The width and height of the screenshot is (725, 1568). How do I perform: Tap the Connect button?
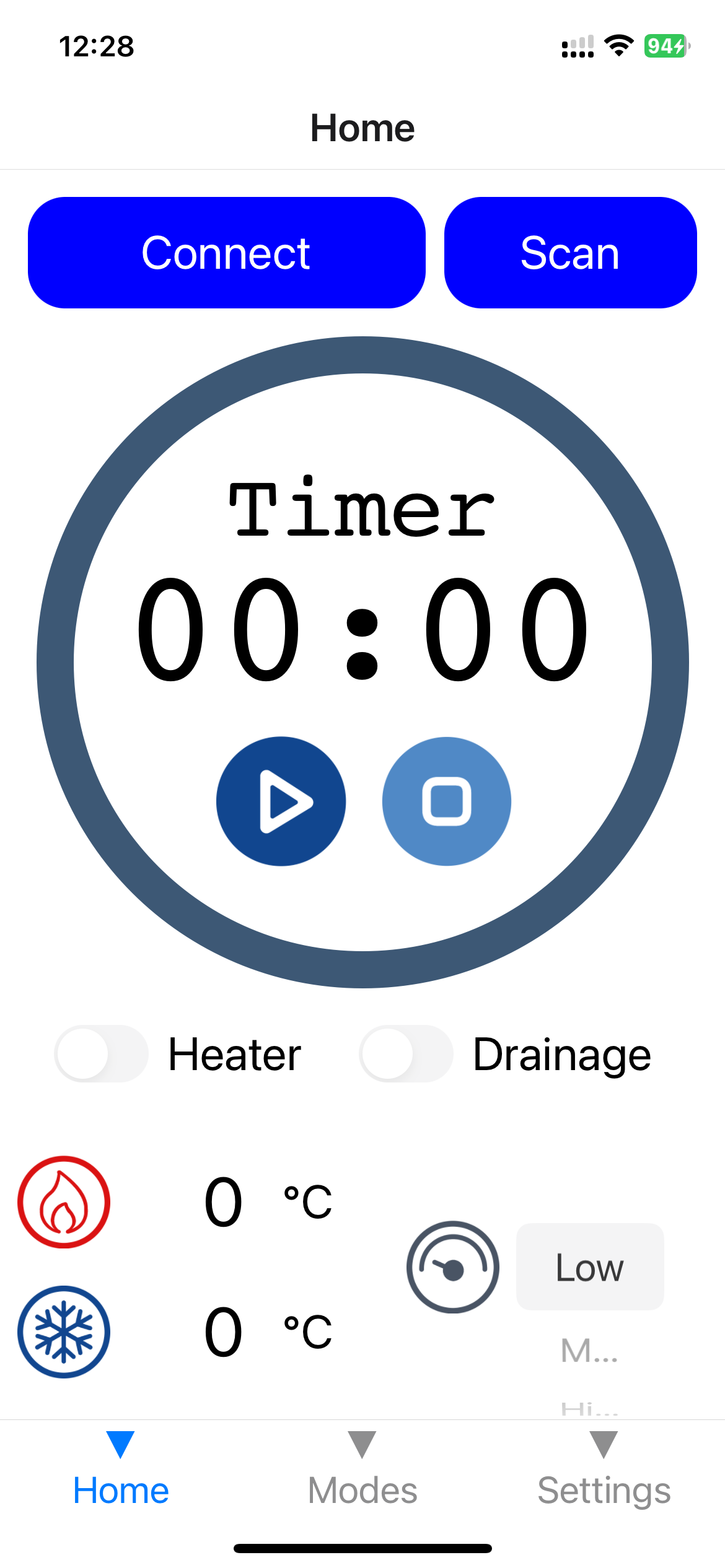coord(227,253)
